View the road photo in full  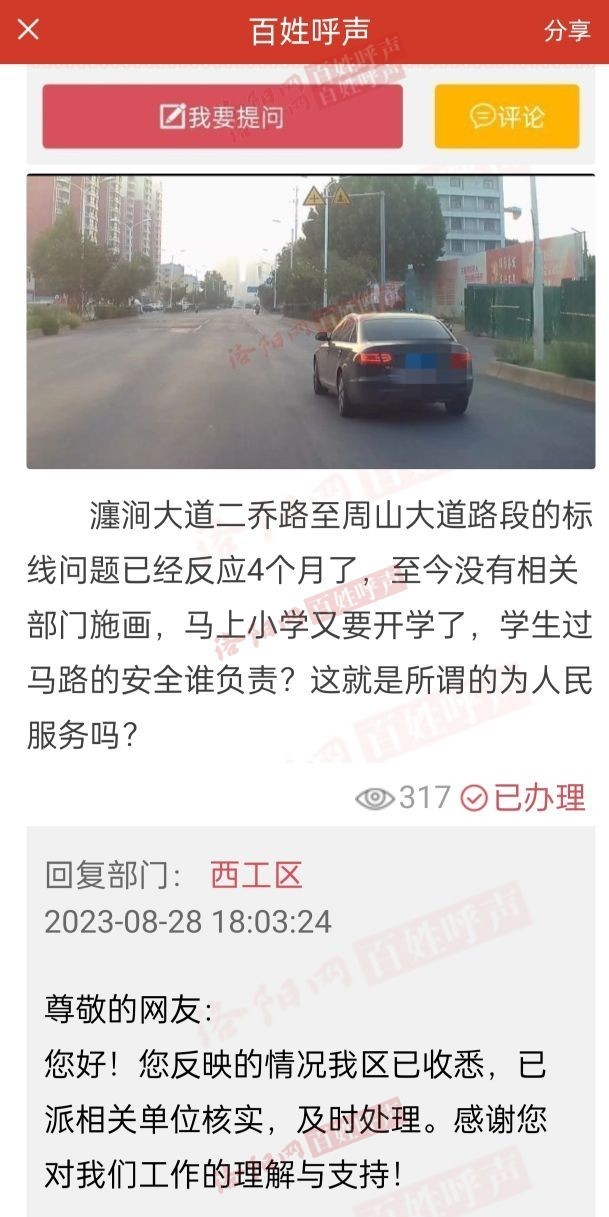[310, 321]
